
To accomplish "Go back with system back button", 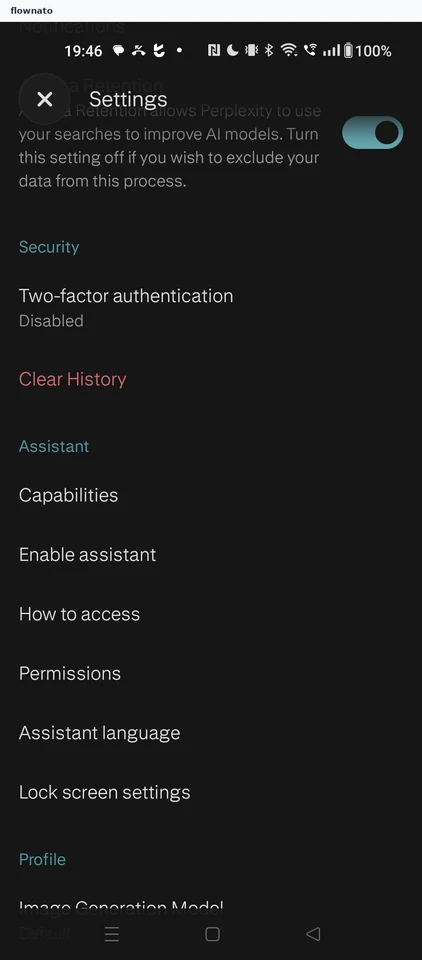I will (x=313, y=934).
